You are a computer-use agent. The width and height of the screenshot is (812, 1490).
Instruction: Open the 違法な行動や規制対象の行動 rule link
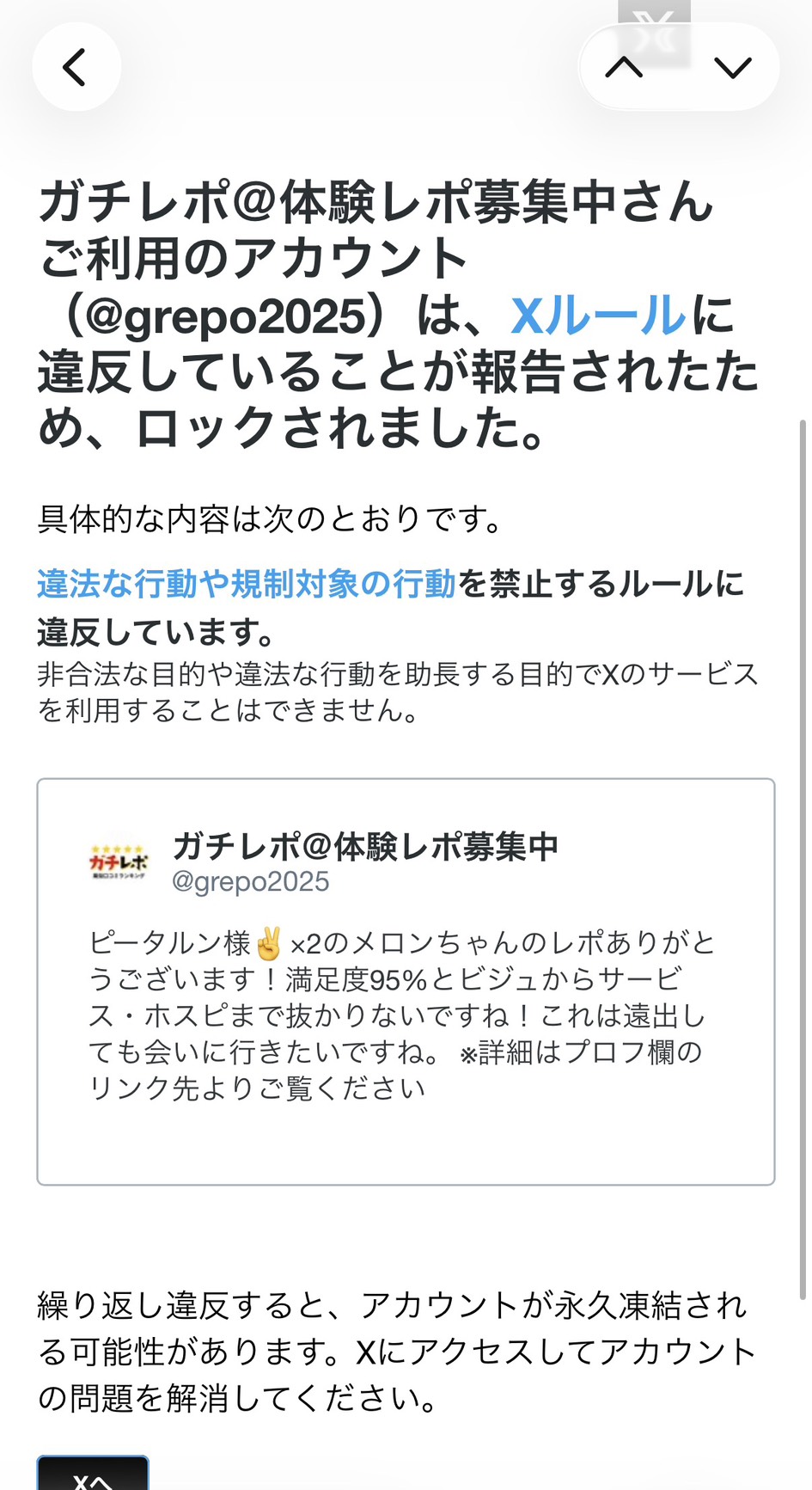pos(246,584)
